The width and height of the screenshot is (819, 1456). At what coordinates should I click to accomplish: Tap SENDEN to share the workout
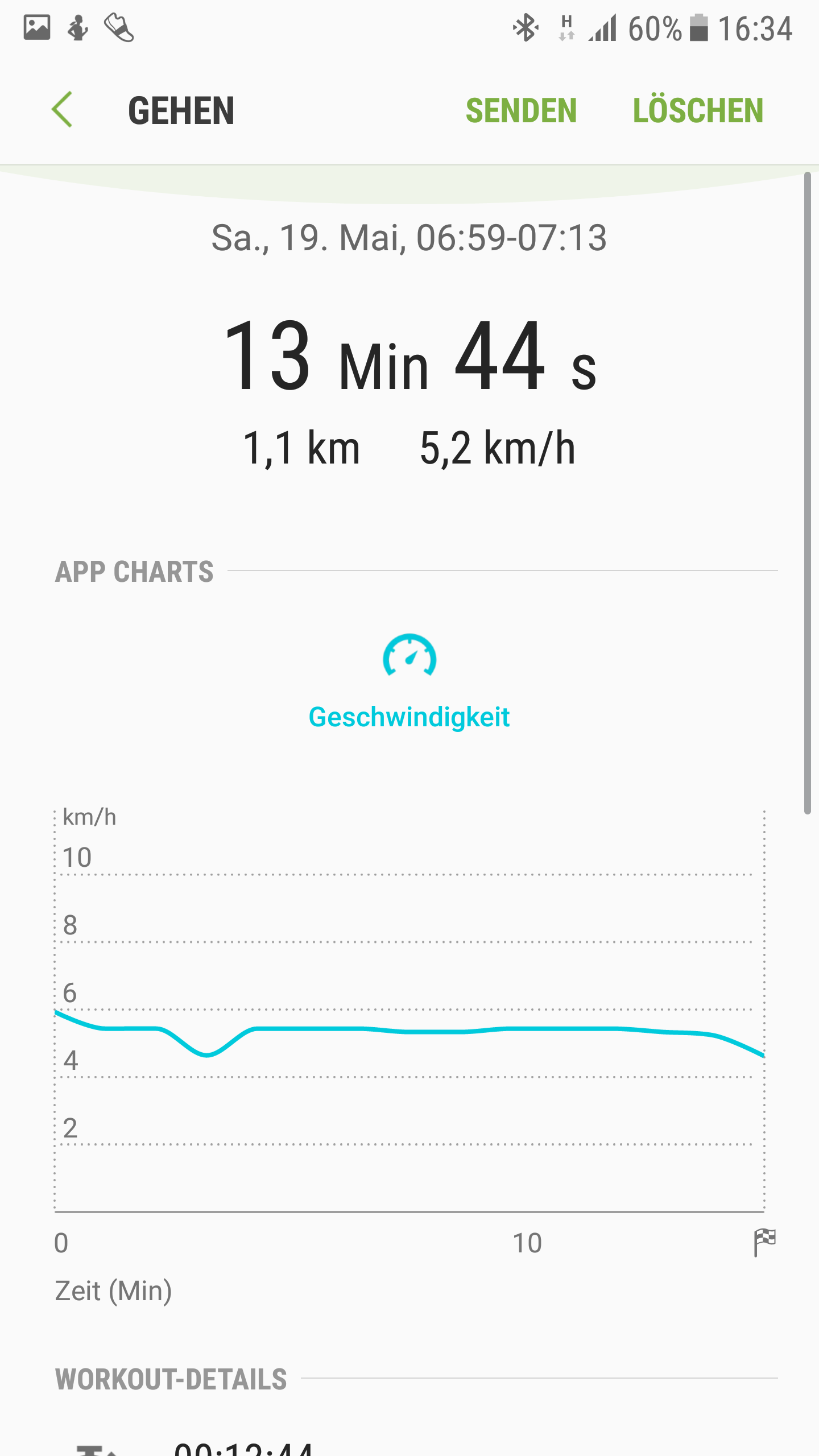coord(521,110)
